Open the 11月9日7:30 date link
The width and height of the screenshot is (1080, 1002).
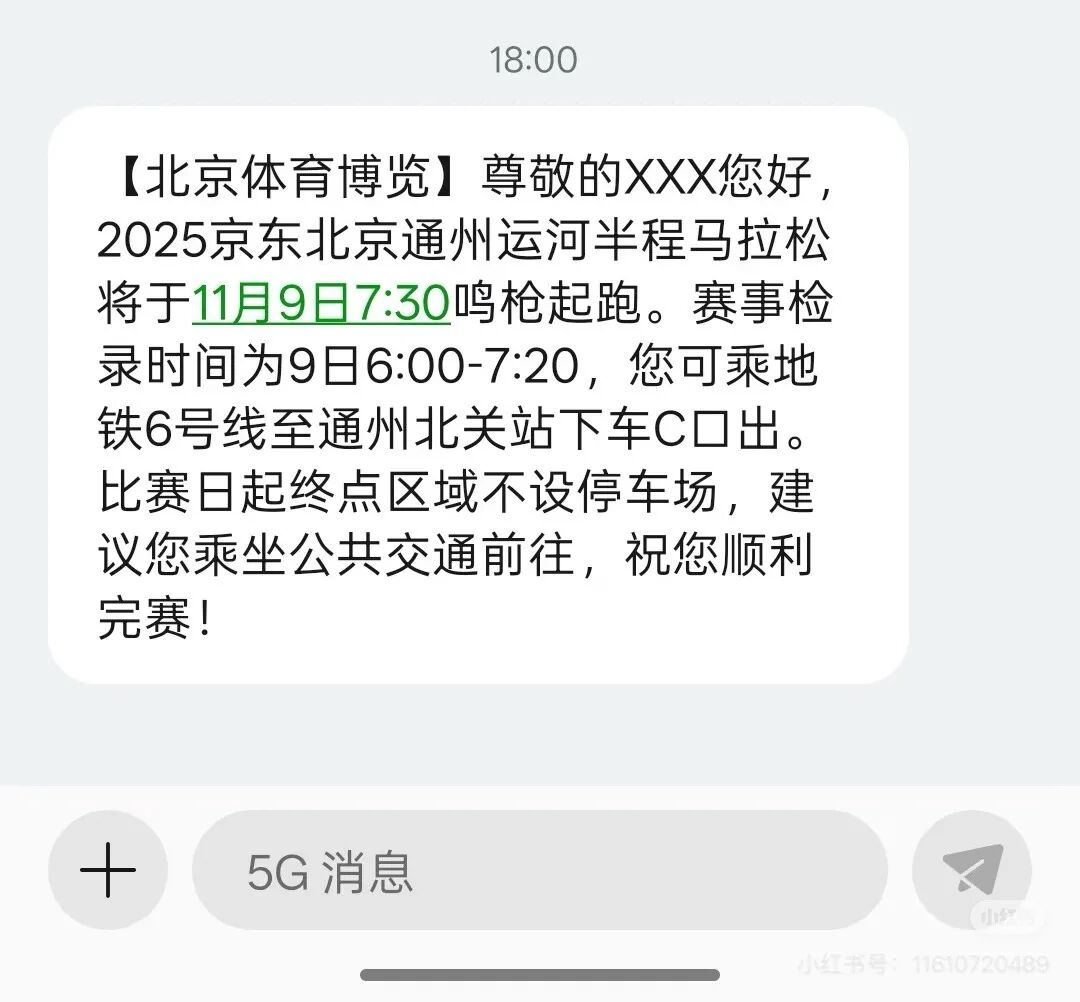point(320,305)
